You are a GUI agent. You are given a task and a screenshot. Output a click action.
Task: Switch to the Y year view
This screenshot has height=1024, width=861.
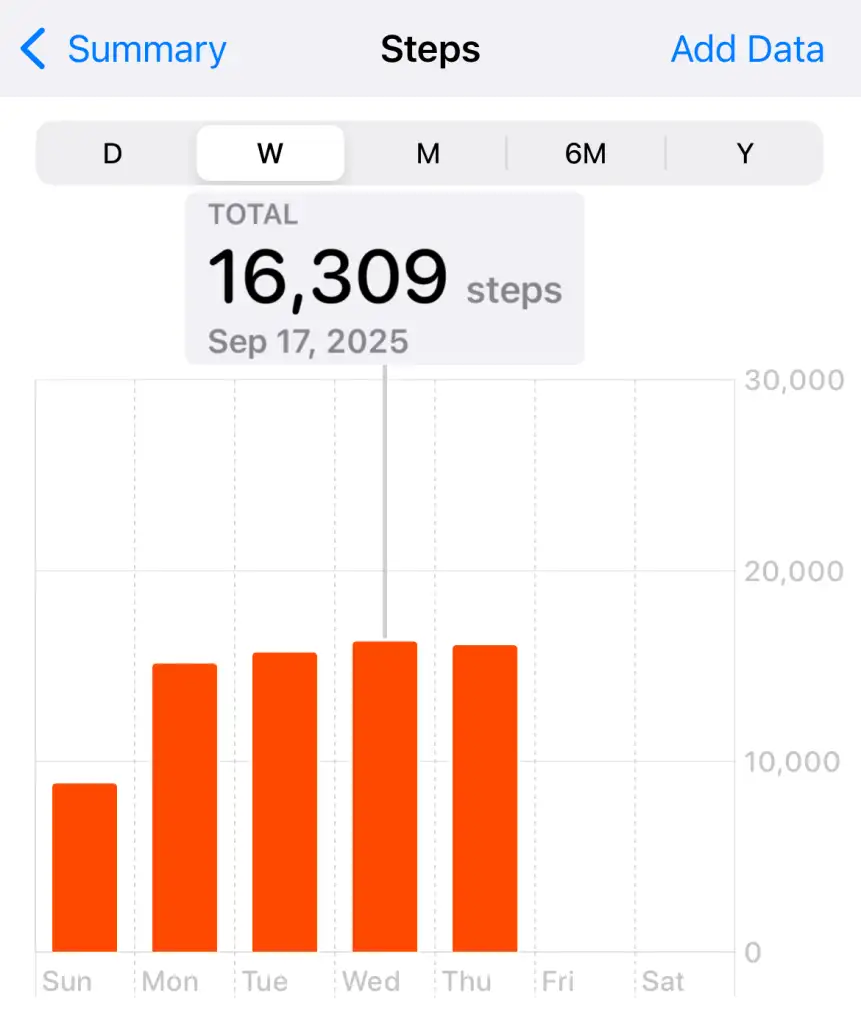tap(744, 154)
